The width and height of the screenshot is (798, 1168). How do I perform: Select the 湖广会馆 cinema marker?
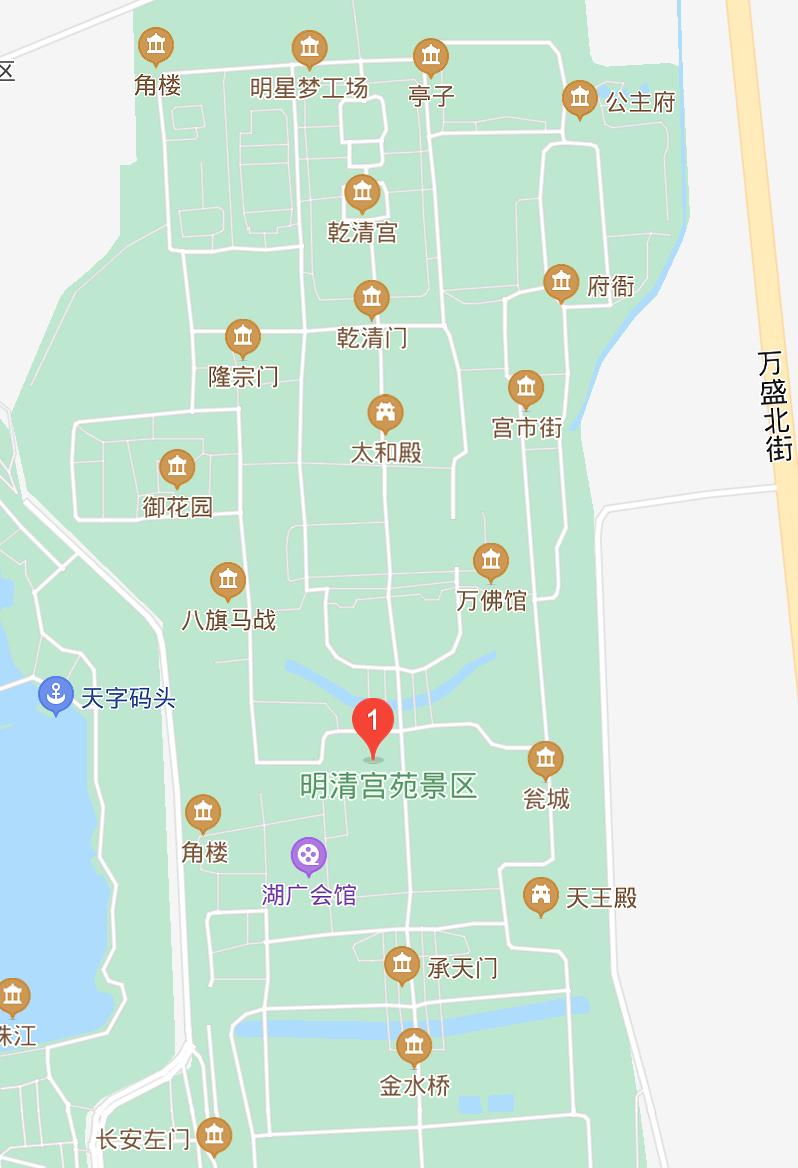(x=309, y=855)
